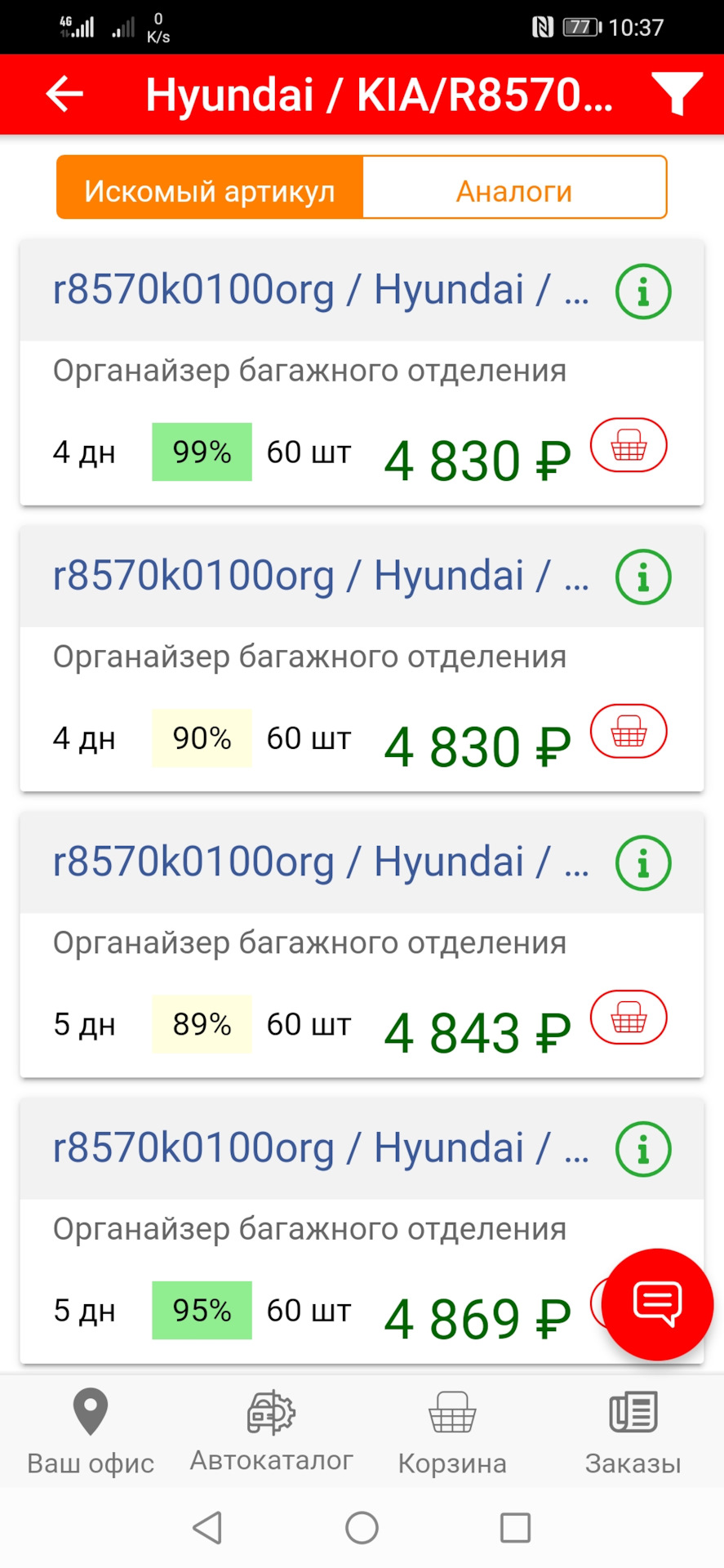Add the second 4 830 ₽ offer to basket
Viewport: 724px width, 1568px height.
tap(628, 732)
